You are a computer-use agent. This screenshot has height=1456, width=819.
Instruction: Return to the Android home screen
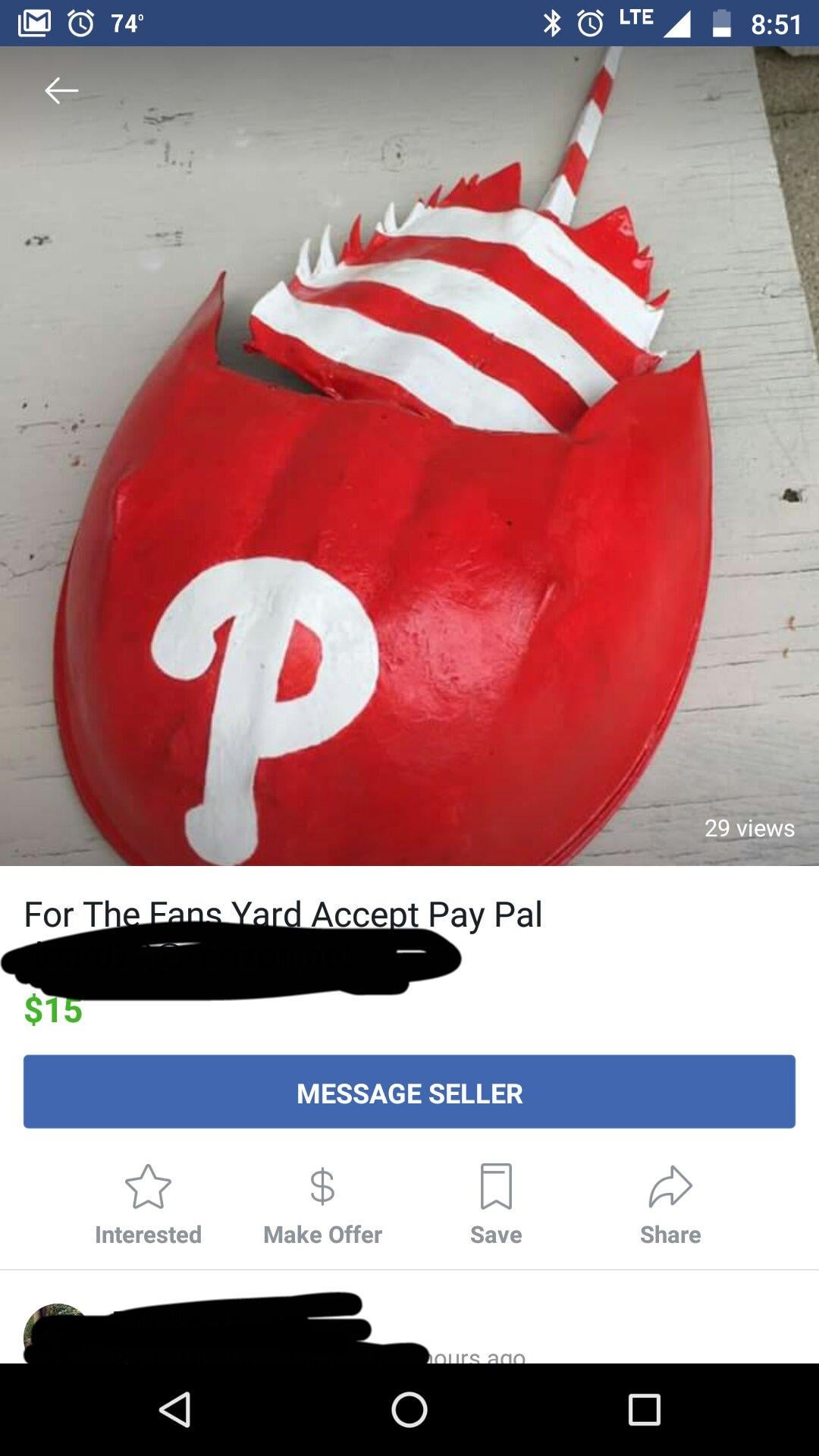(409, 1410)
